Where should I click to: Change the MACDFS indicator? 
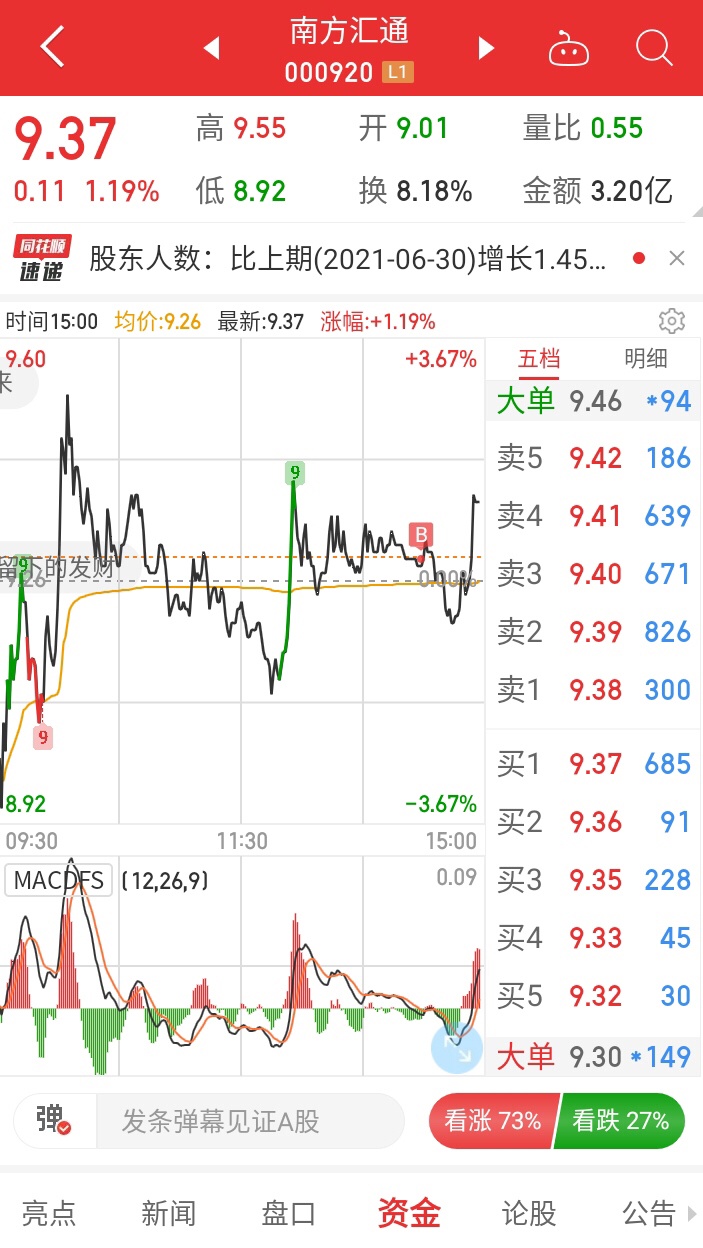59,880
